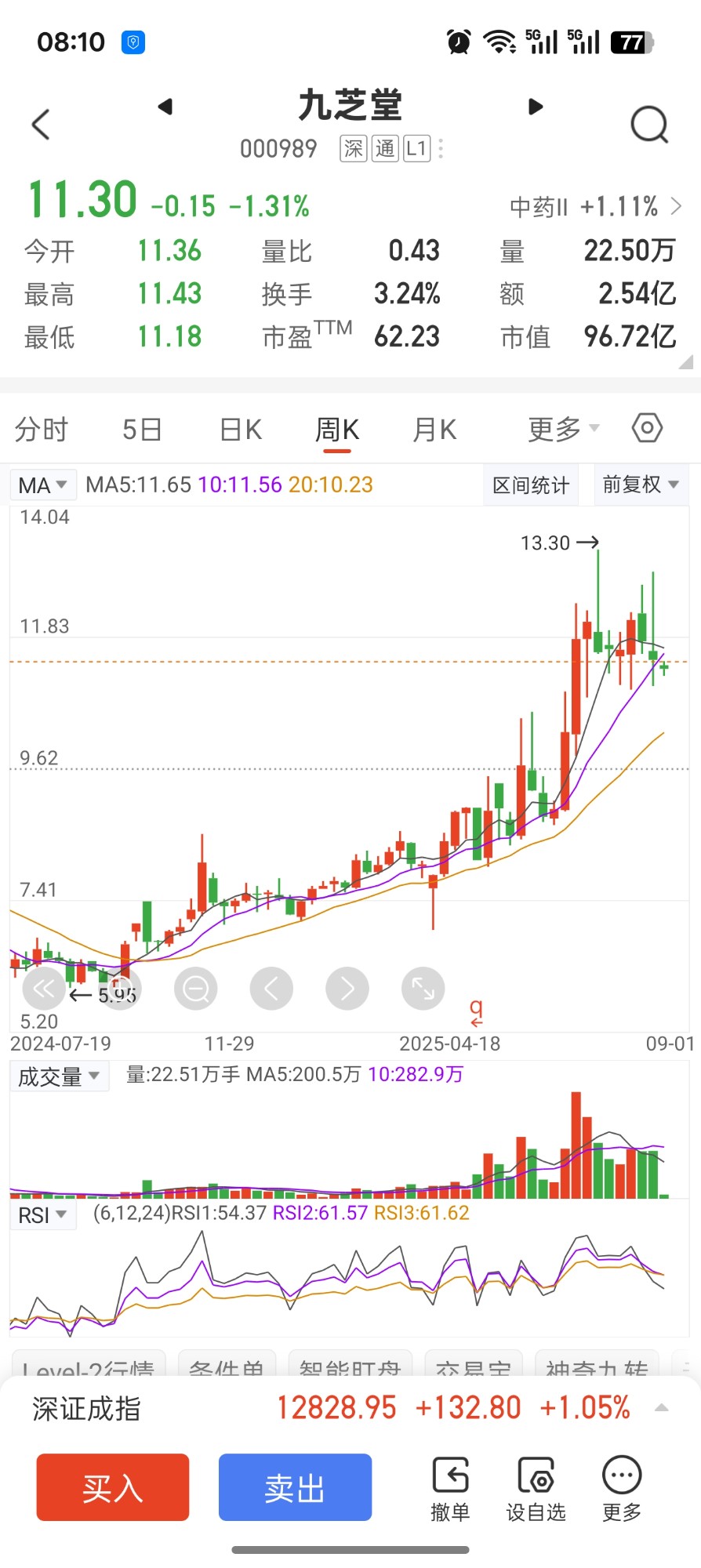This screenshot has height=1568, width=701.
Task: Zoom out the K-line chart
Action: [x=195, y=989]
